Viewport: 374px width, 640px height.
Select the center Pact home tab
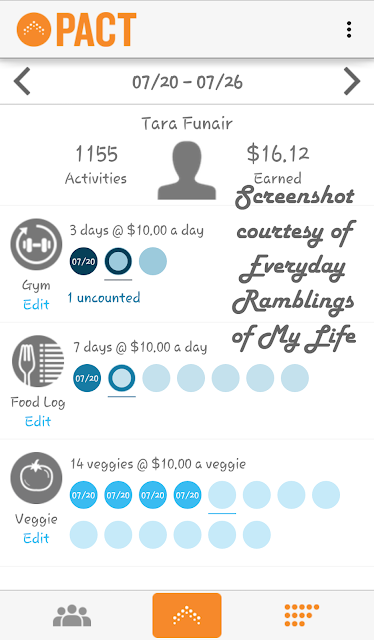coord(187,616)
